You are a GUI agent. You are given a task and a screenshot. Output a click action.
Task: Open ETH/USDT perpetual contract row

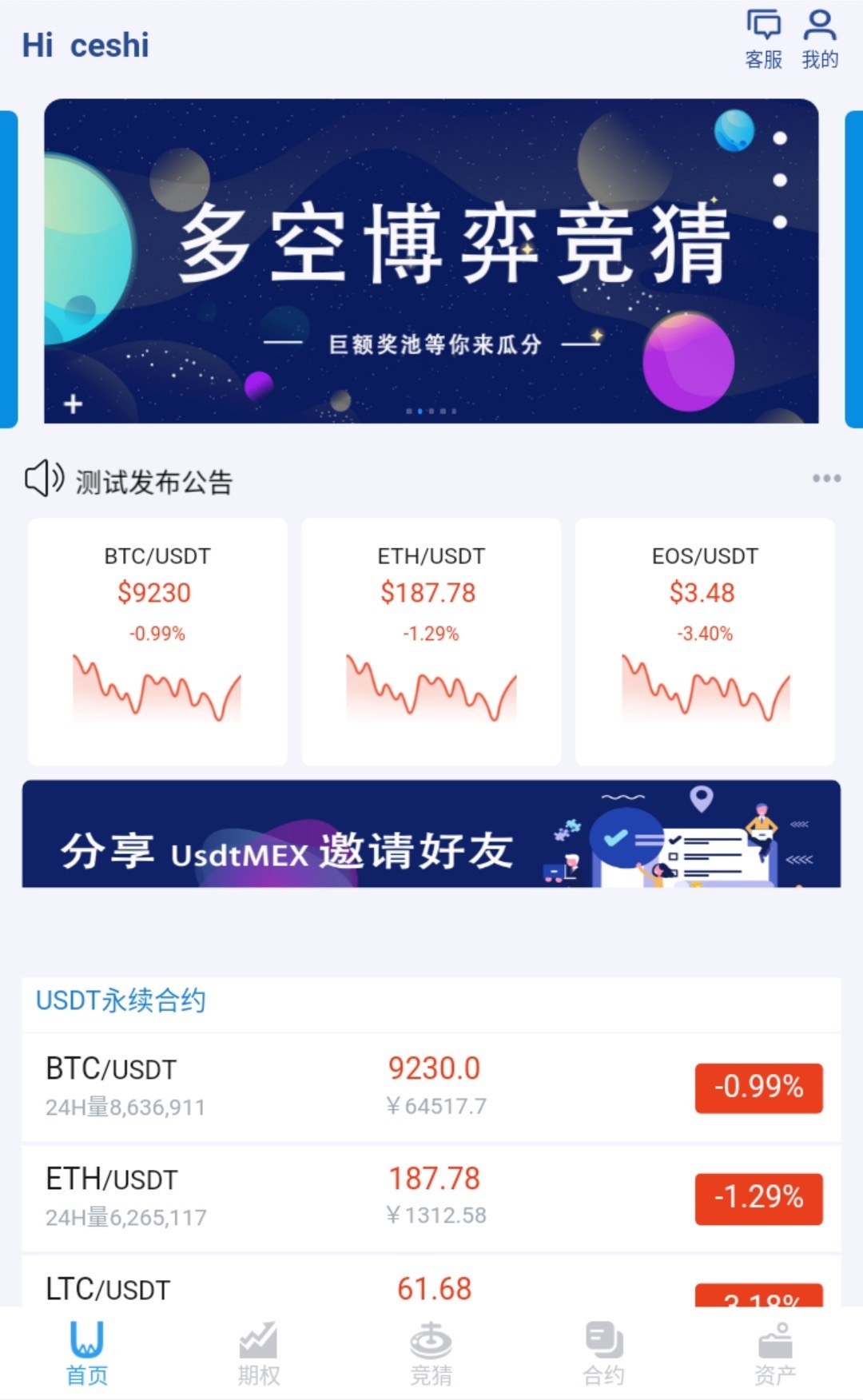[431, 1197]
